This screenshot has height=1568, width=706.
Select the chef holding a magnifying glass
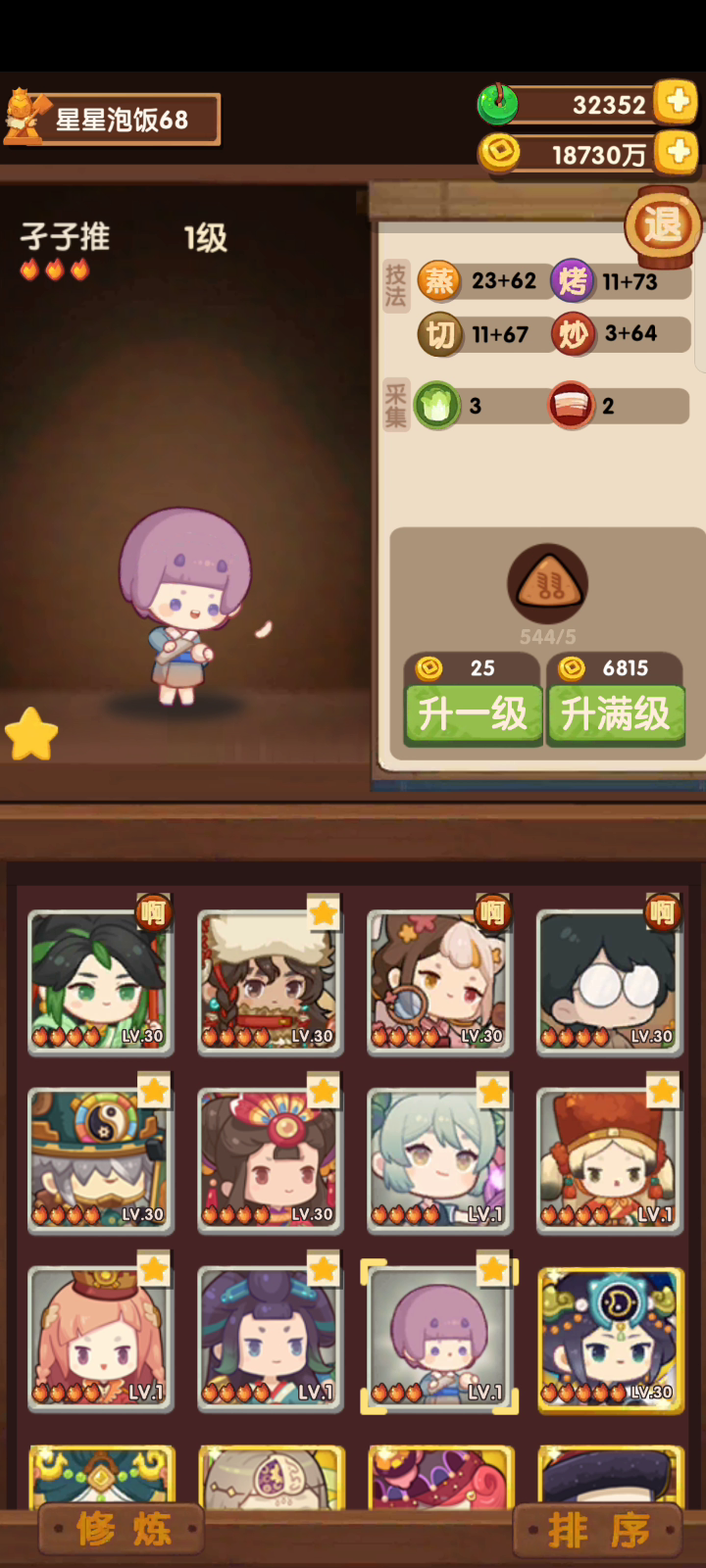(x=439, y=981)
